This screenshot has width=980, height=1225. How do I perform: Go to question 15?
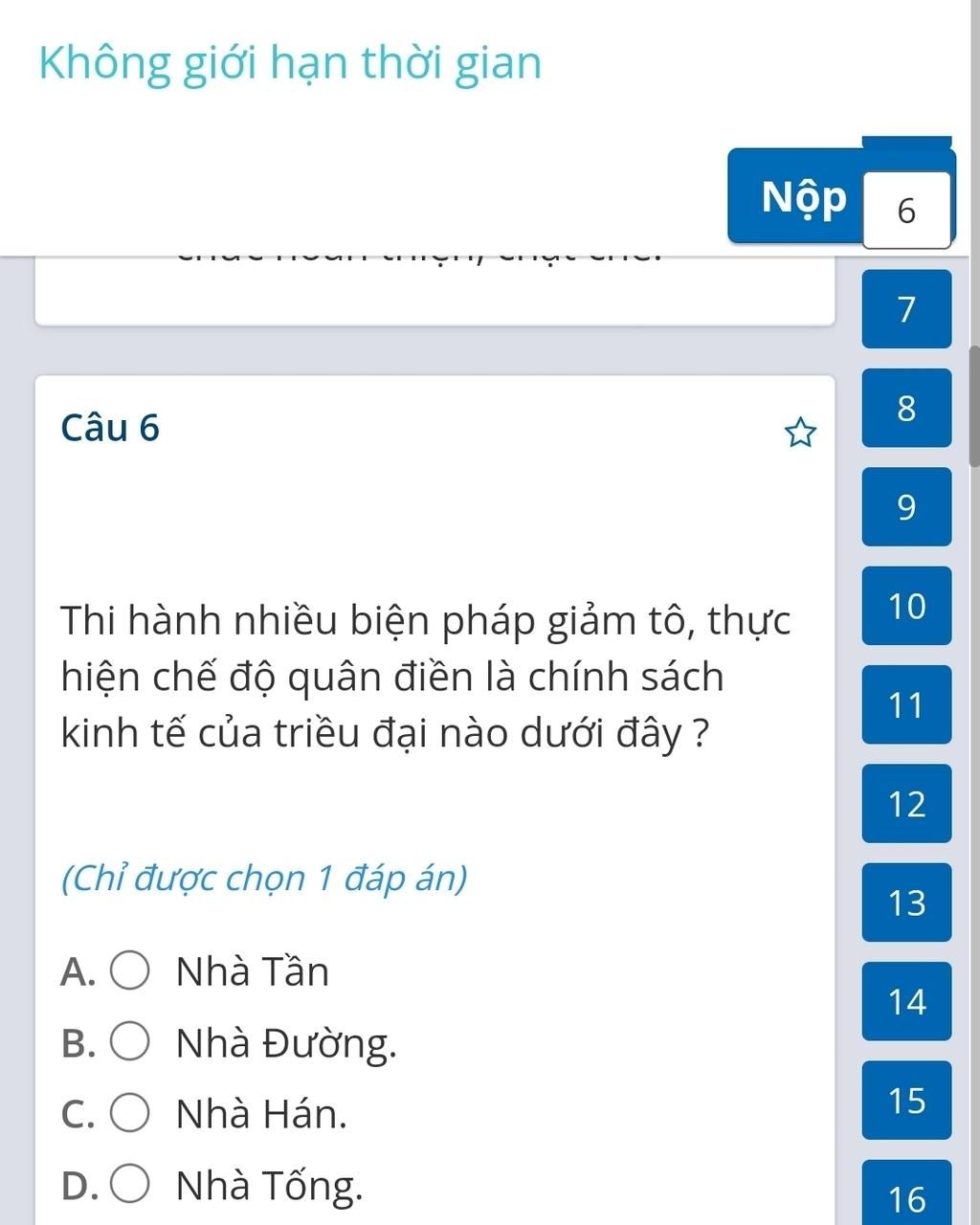point(906,1101)
